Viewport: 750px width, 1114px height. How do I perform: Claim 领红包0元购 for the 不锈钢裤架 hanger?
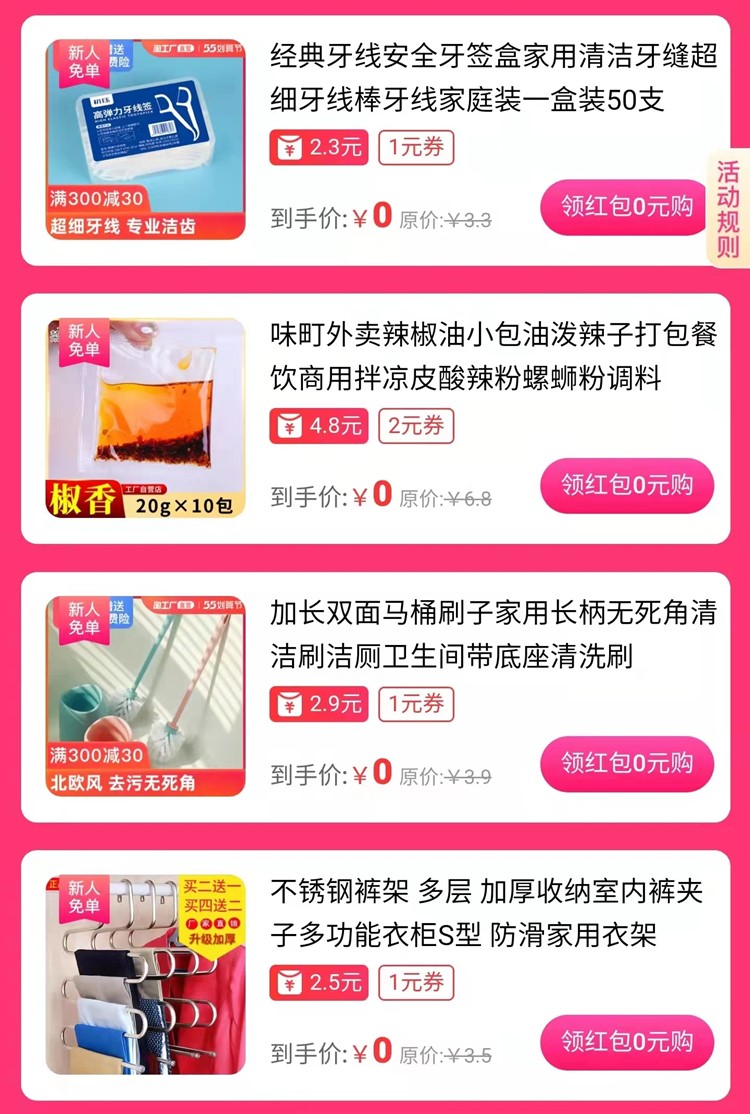click(627, 1042)
